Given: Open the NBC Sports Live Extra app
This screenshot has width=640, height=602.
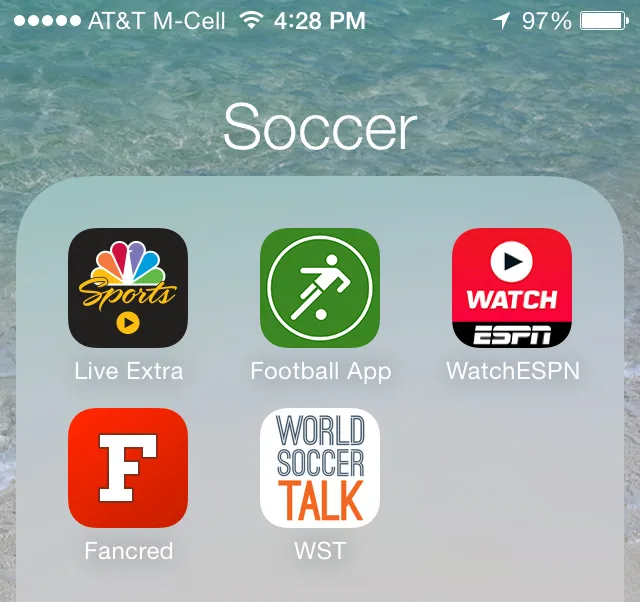Looking at the screenshot, I should (128, 288).
